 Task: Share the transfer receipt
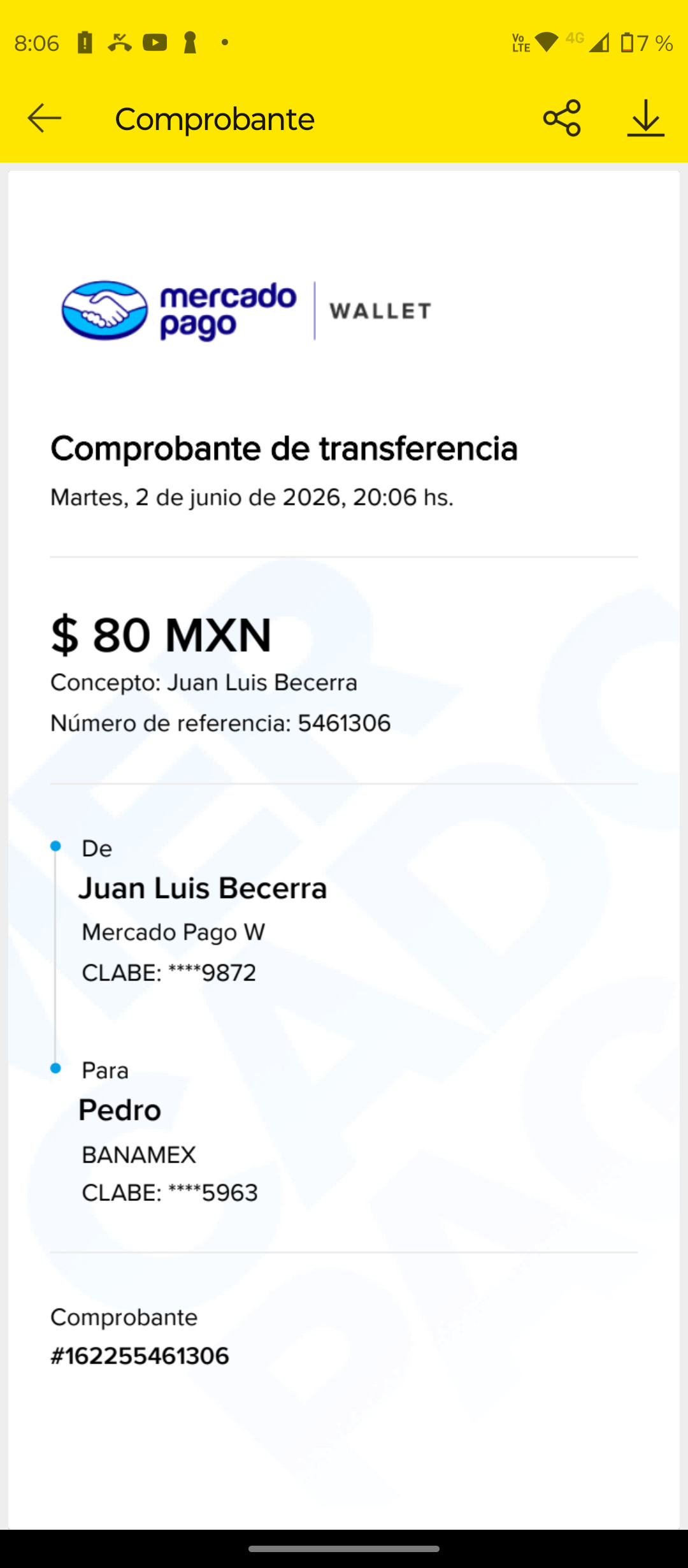pyautogui.click(x=562, y=118)
